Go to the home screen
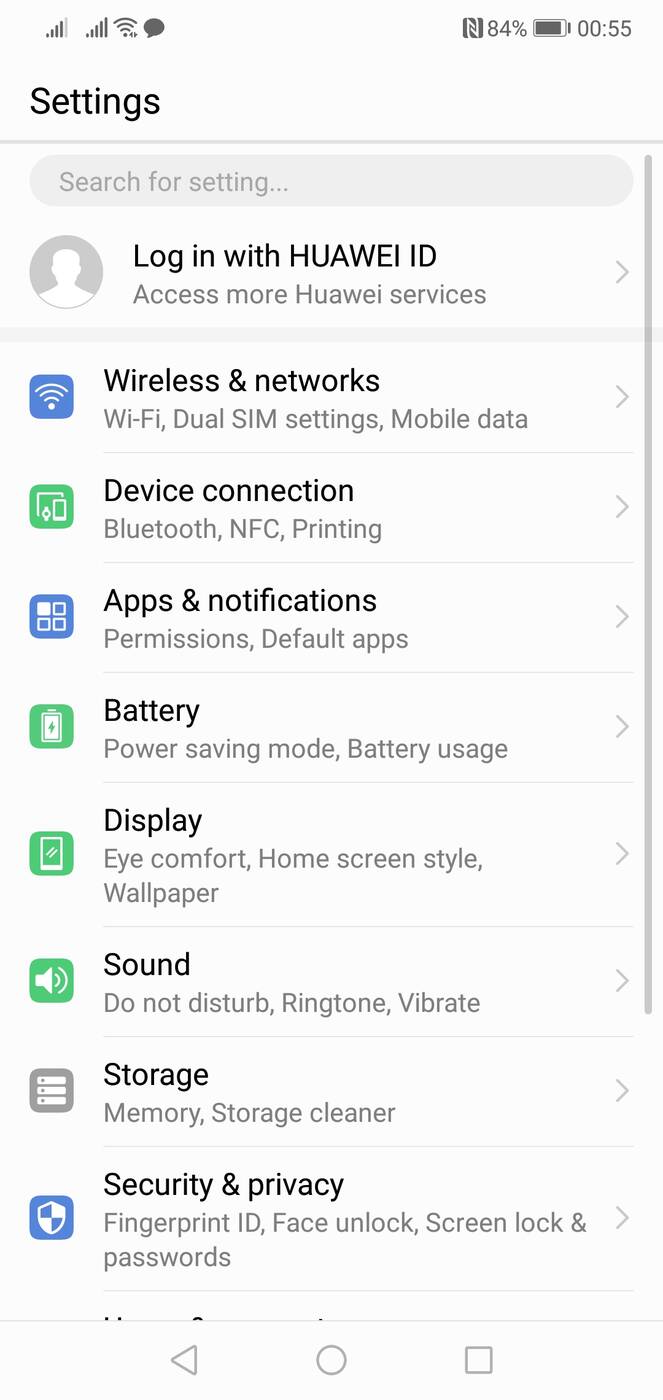 [331, 1360]
